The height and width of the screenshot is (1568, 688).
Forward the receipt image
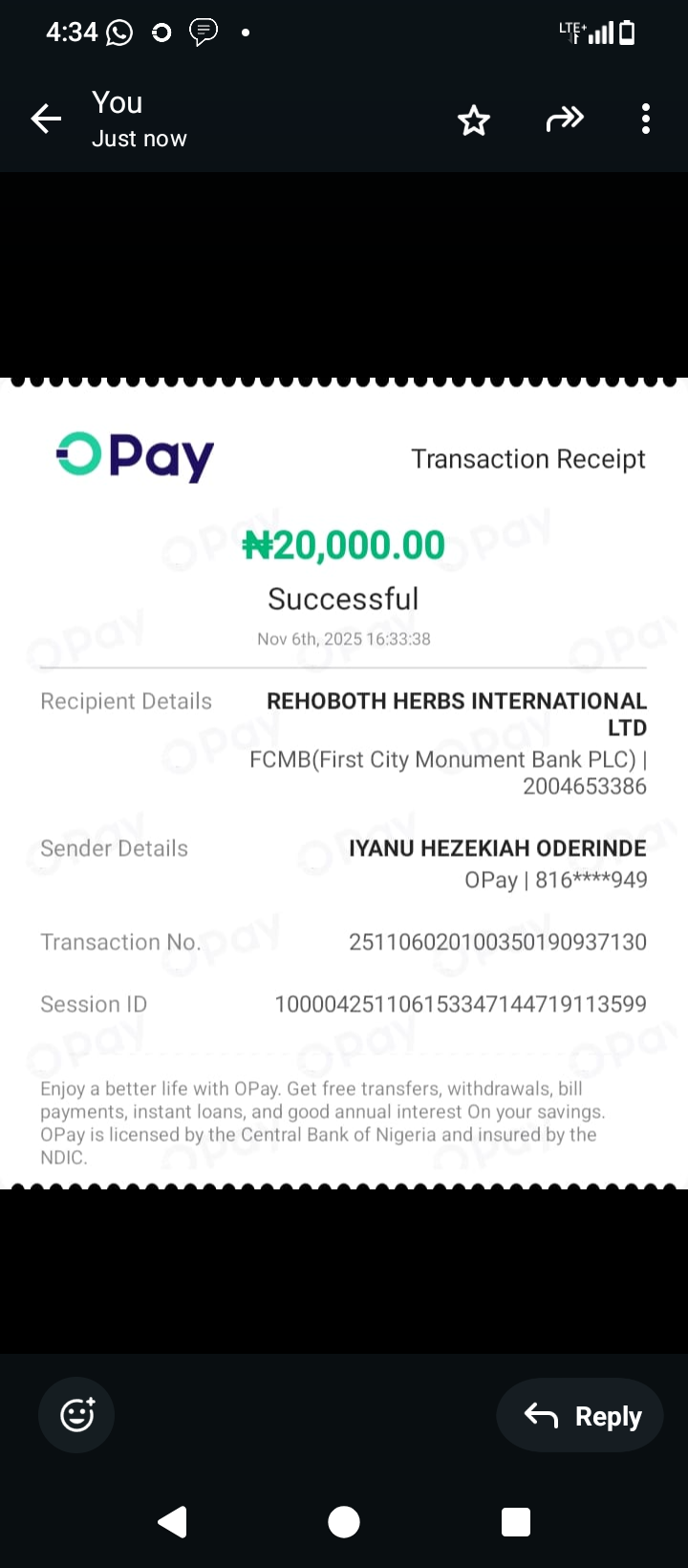(x=565, y=120)
